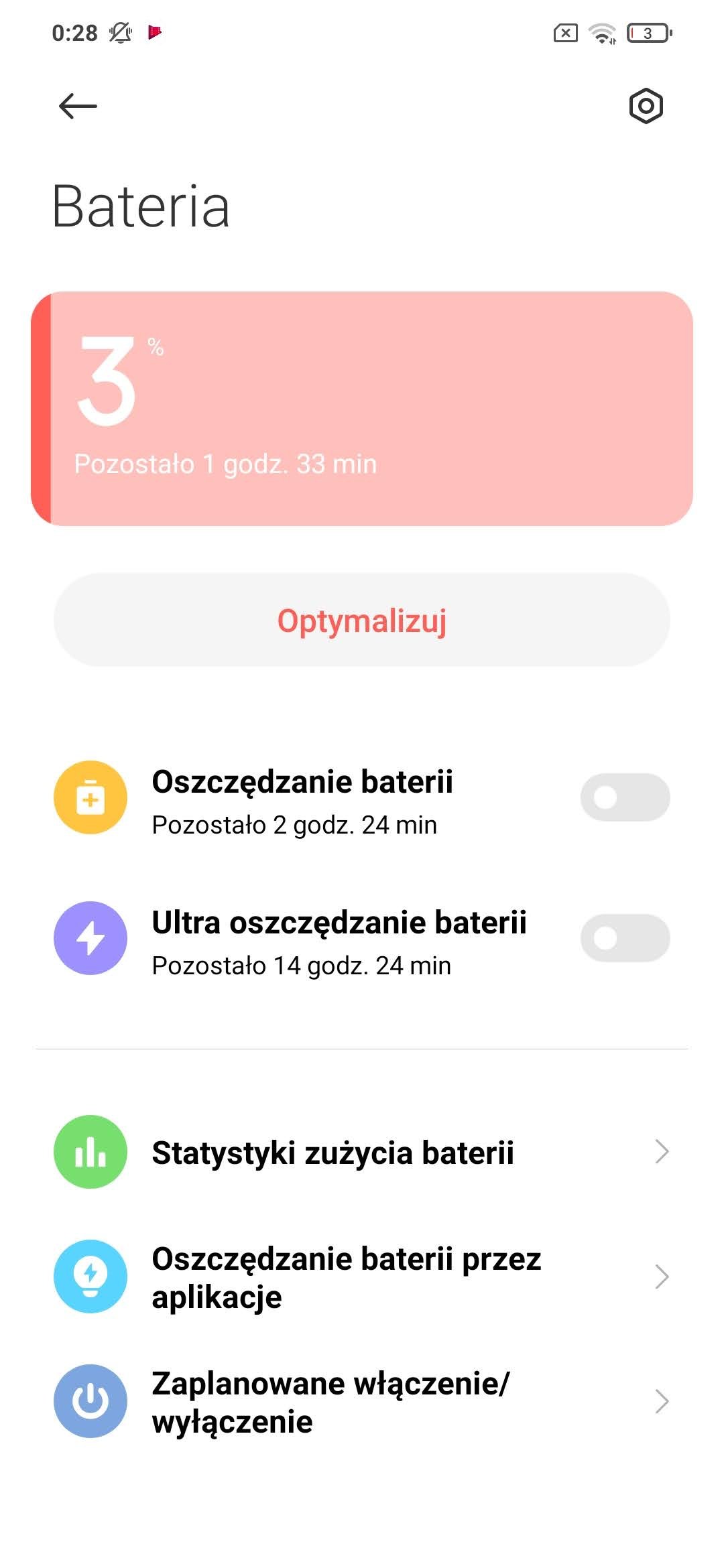Go back using the arrow icon
Viewport: 724px width, 1568px height.
click(78, 106)
